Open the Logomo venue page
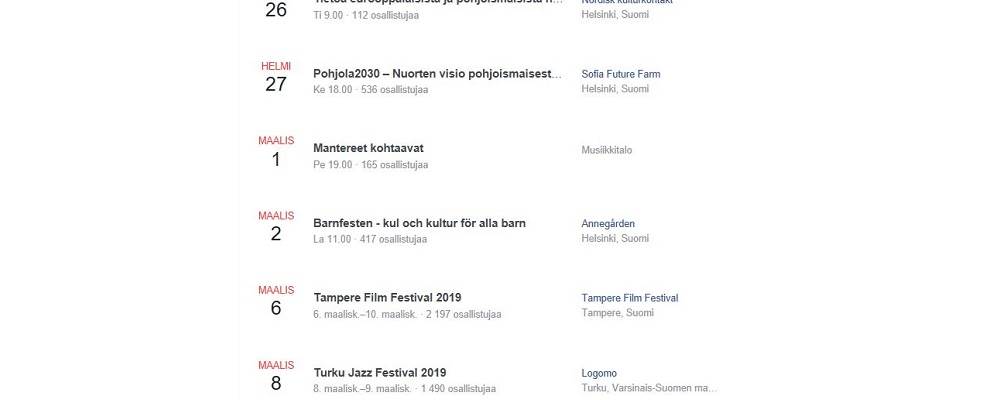The height and width of the screenshot is (400, 1000). [x=599, y=373]
